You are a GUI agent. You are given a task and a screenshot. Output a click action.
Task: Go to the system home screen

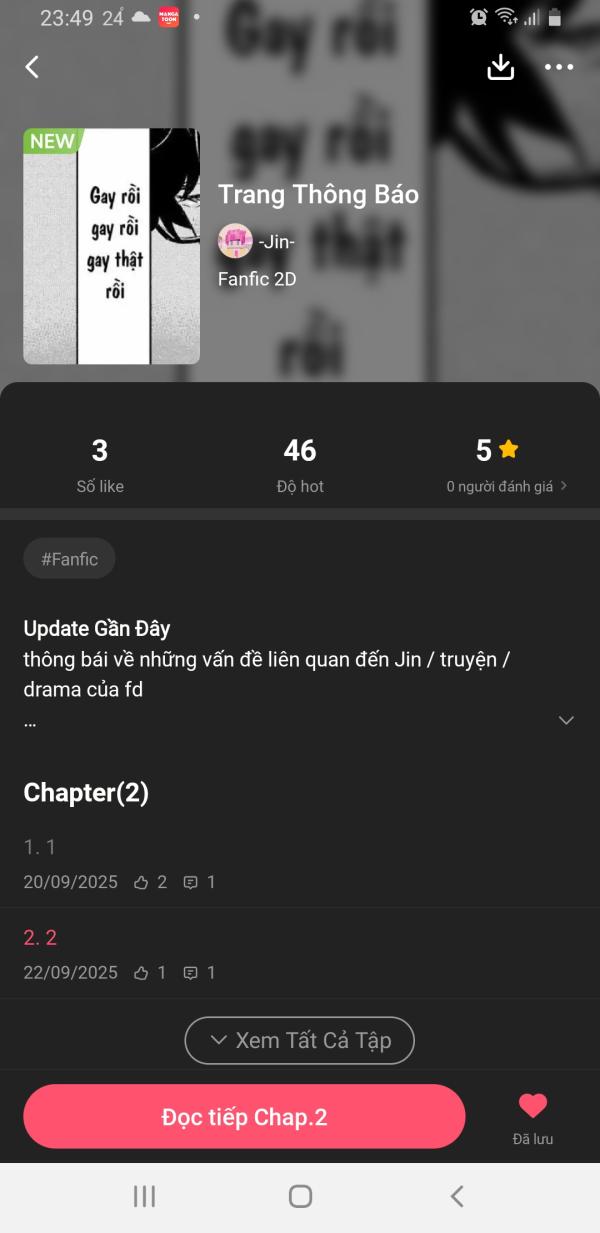click(x=300, y=1196)
